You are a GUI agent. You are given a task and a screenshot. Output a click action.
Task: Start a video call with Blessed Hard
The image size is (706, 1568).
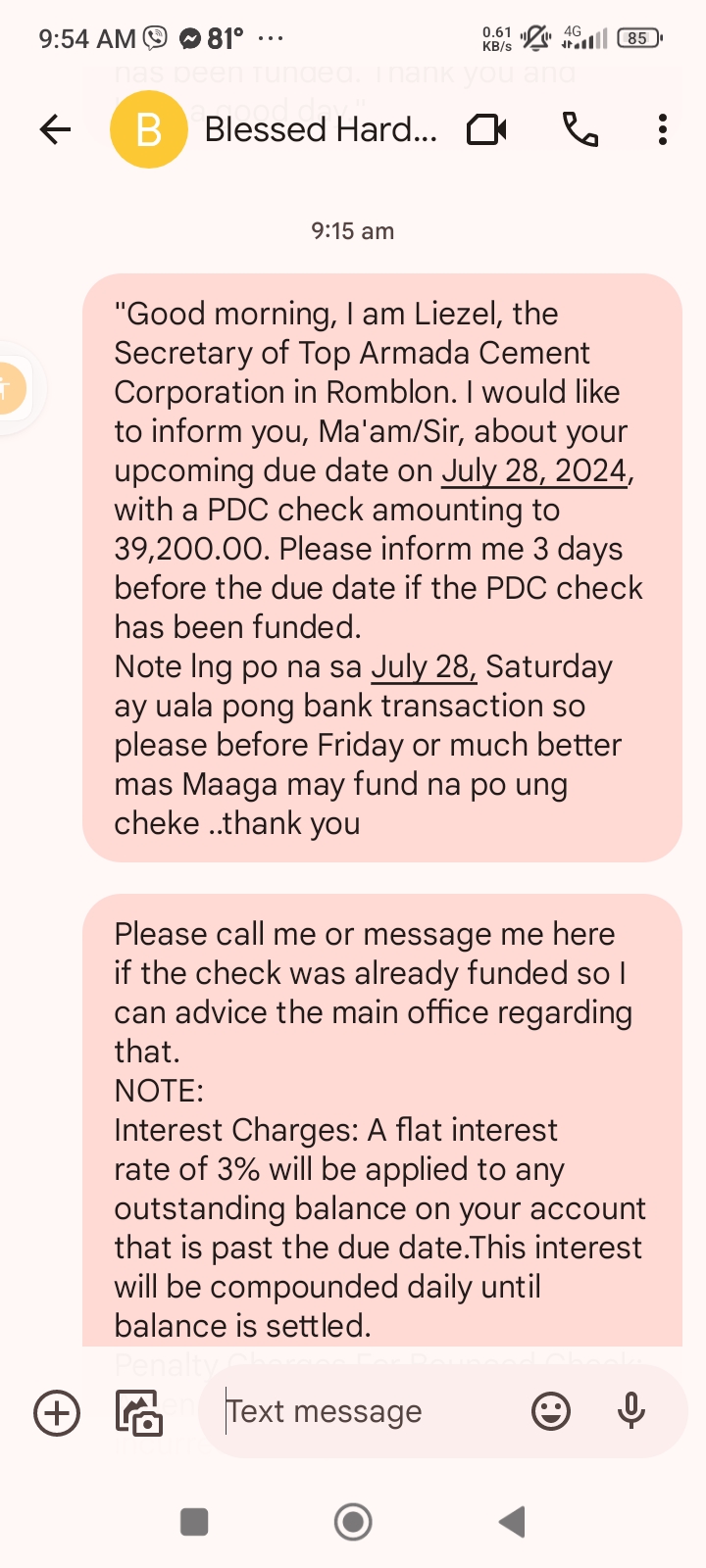(x=486, y=129)
